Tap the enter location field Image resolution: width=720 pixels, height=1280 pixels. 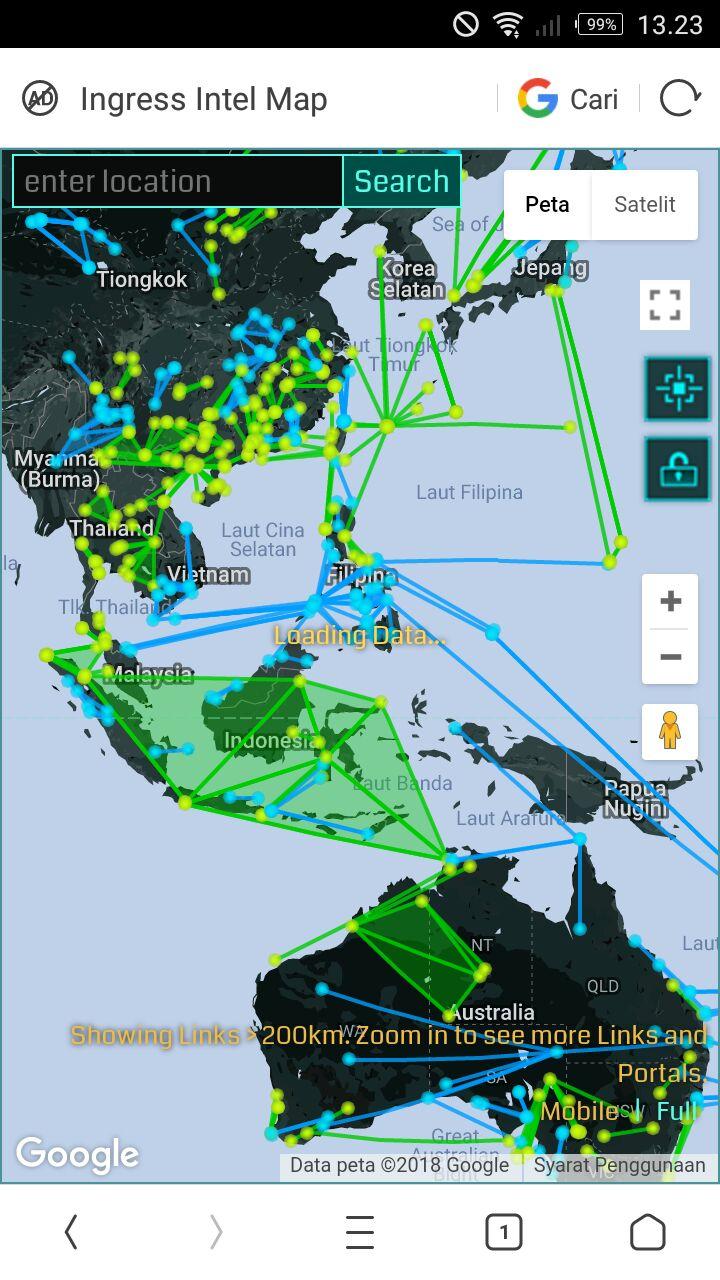178,181
